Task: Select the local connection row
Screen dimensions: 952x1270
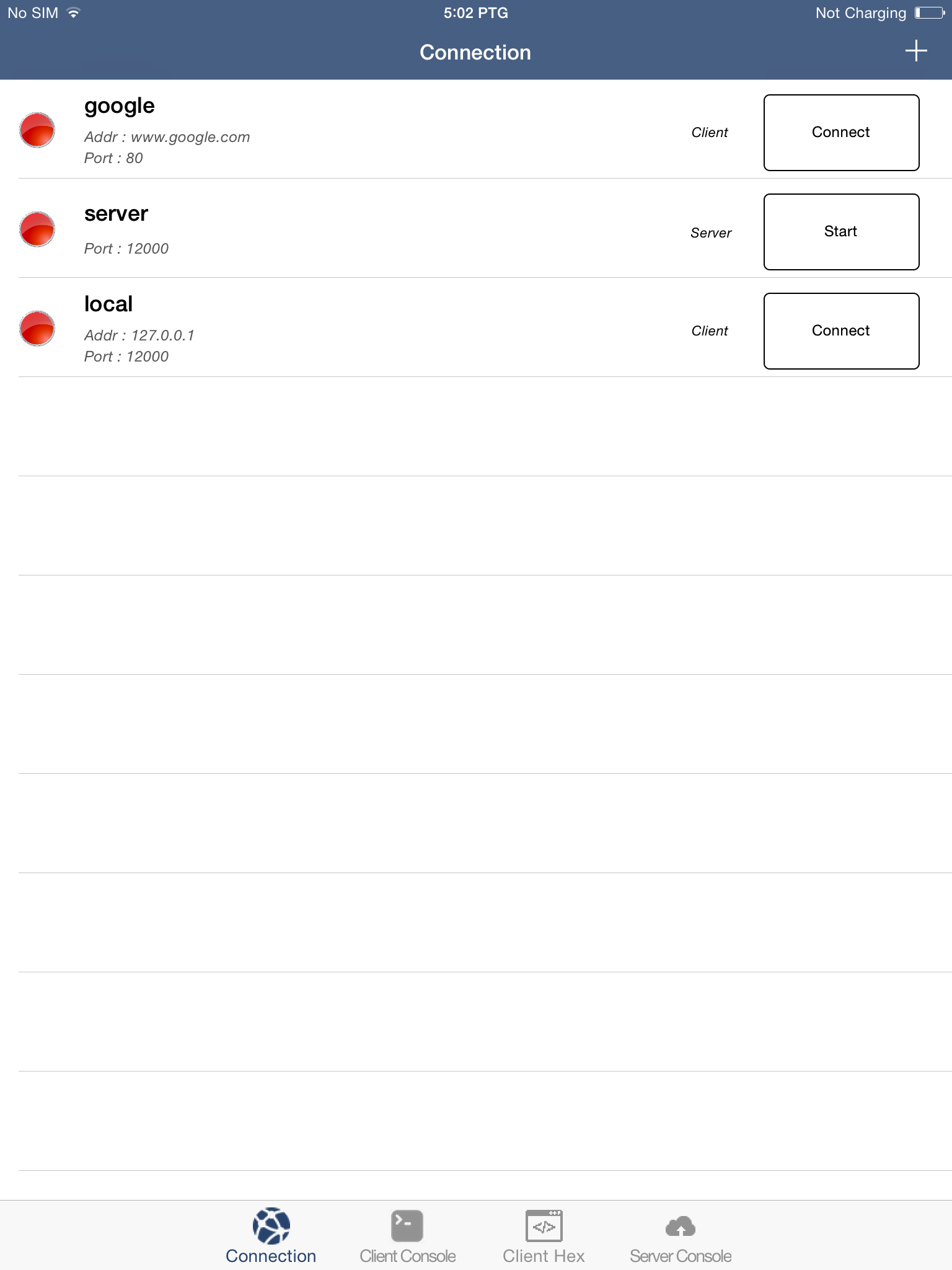Action: [x=372, y=331]
